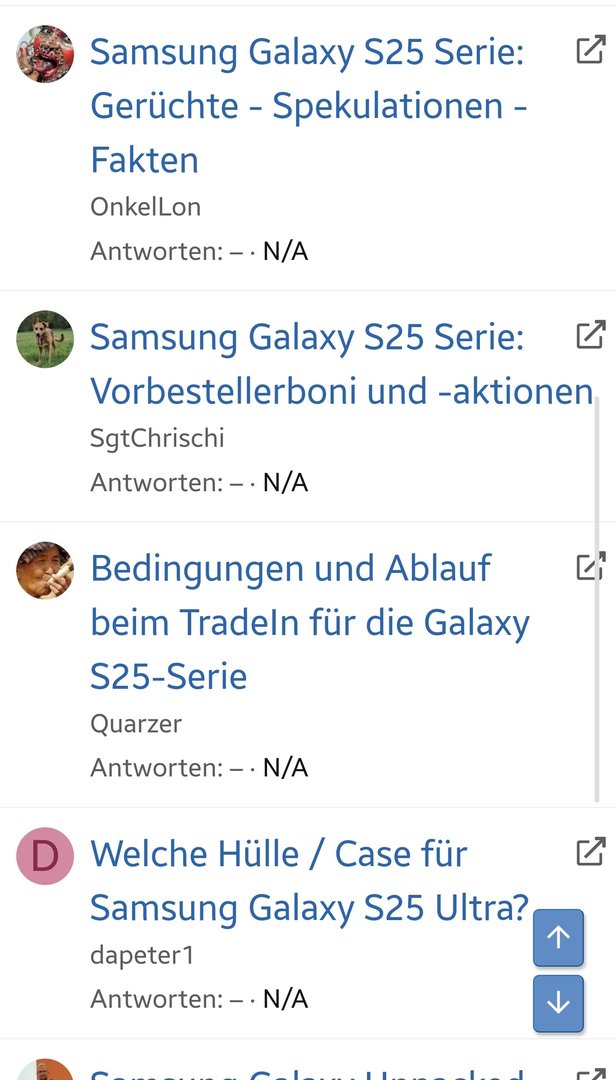
Task: View dapeter1's profile avatar
Action: tap(45, 856)
